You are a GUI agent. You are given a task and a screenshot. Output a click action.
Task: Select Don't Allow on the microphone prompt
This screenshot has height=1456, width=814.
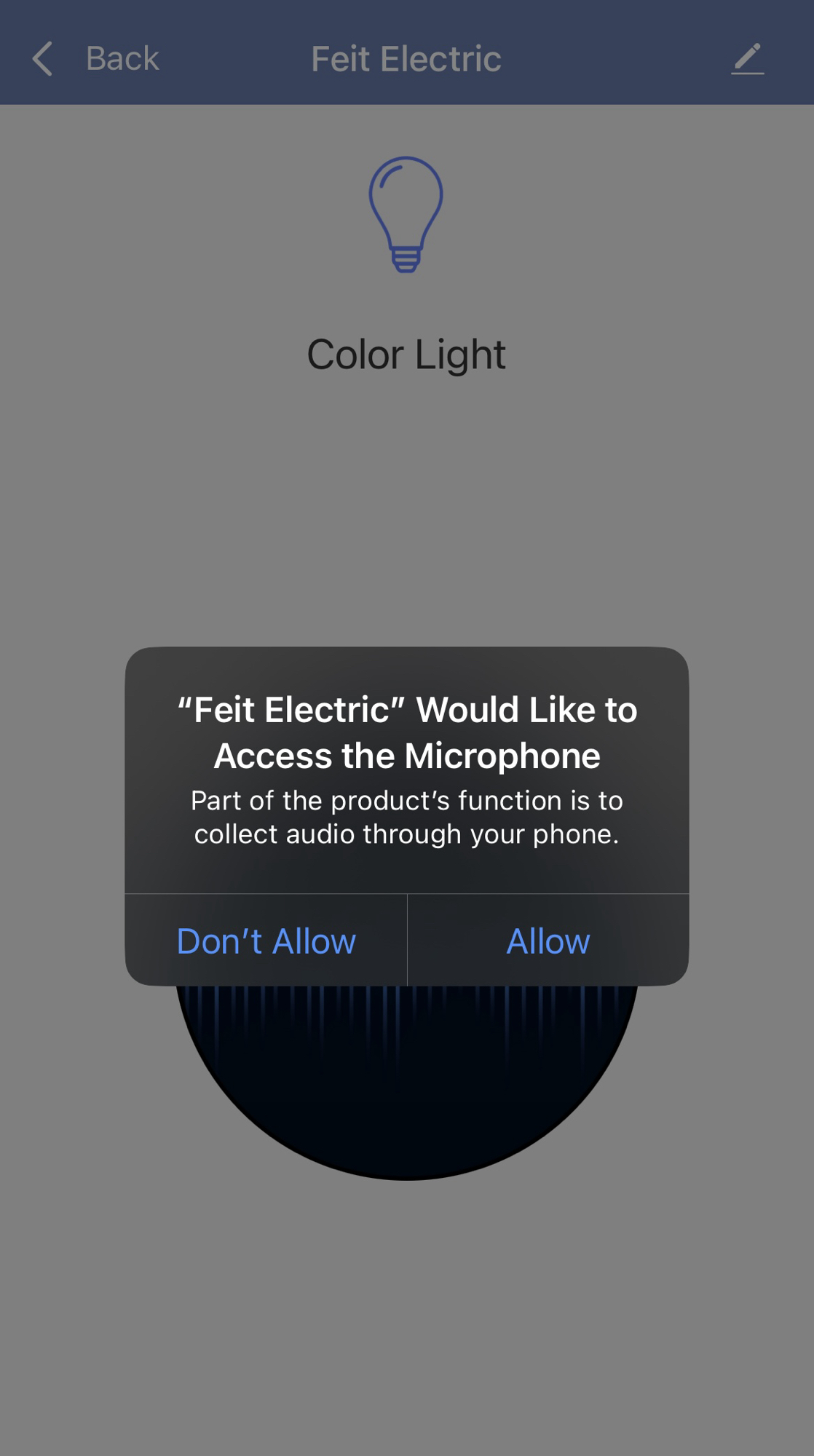pos(266,941)
